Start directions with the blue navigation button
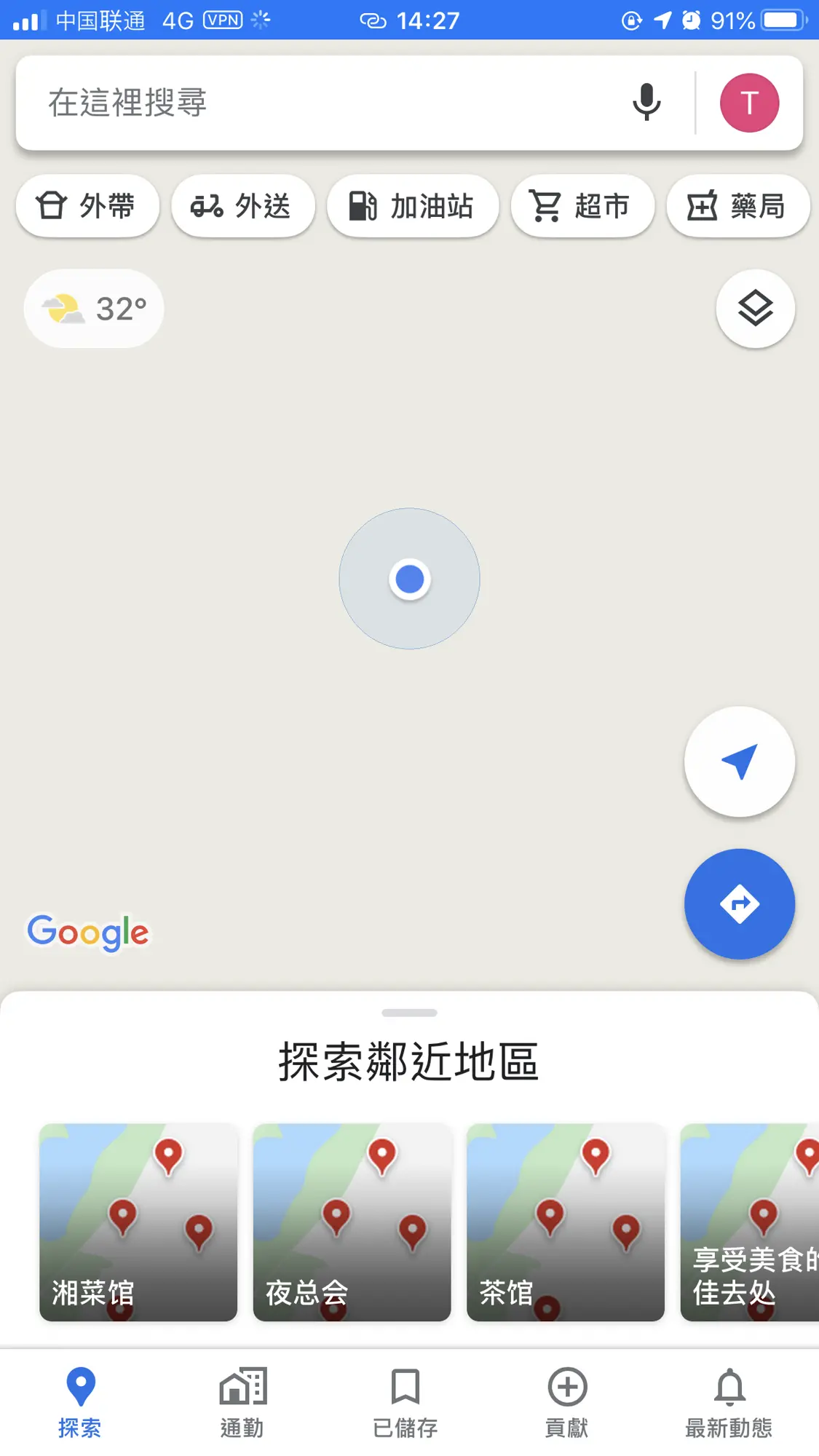The image size is (819, 1456). pyautogui.click(x=739, y=903)
